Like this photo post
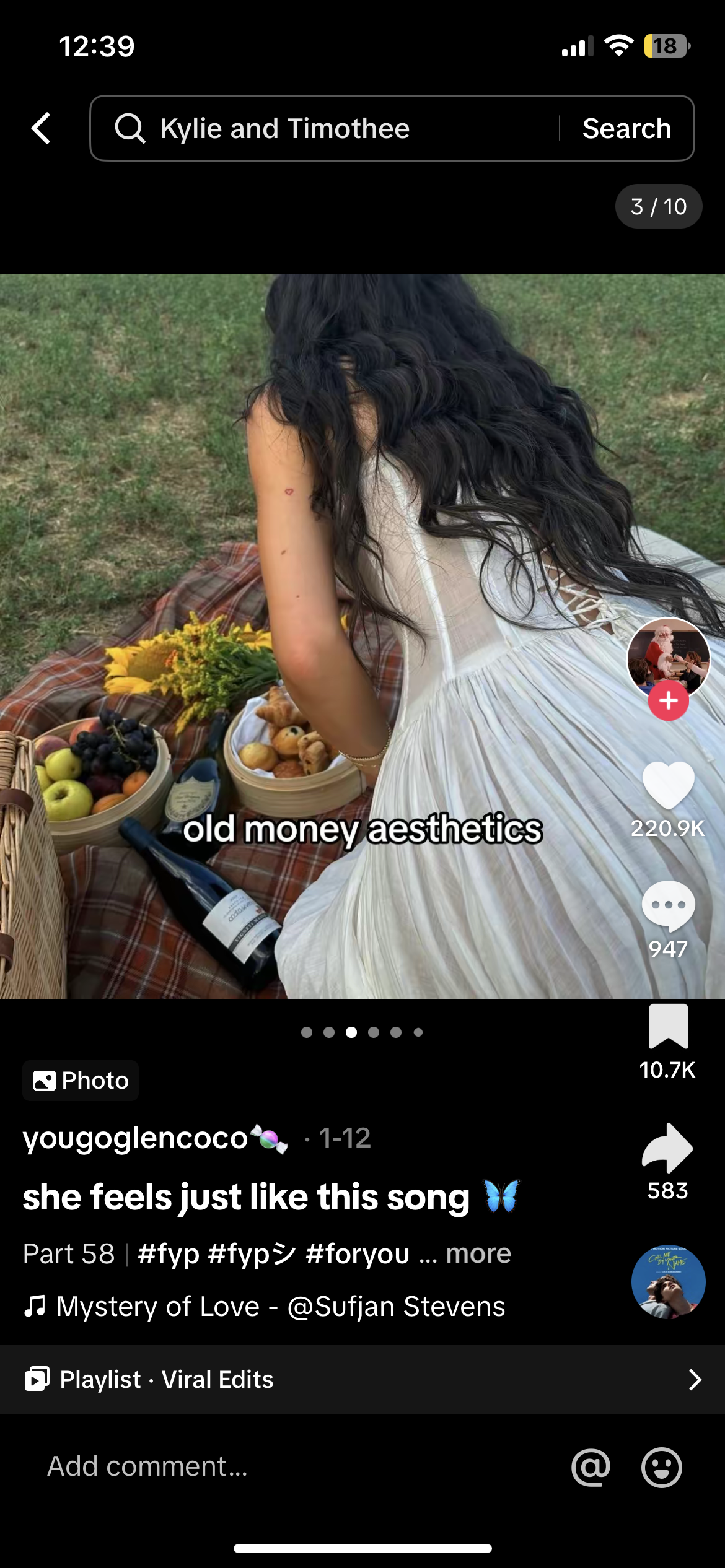The image size is (725, 1568). (x=668, y=785)
